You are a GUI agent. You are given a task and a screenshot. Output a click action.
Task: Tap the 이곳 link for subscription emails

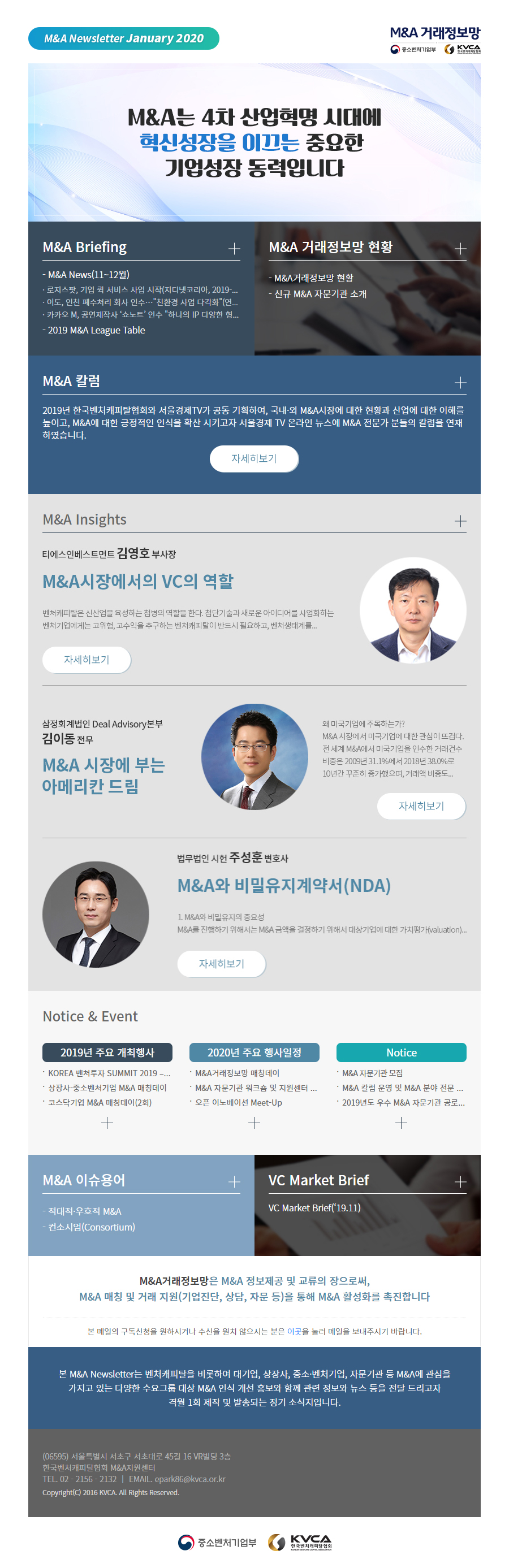(x=294, y=1331)
